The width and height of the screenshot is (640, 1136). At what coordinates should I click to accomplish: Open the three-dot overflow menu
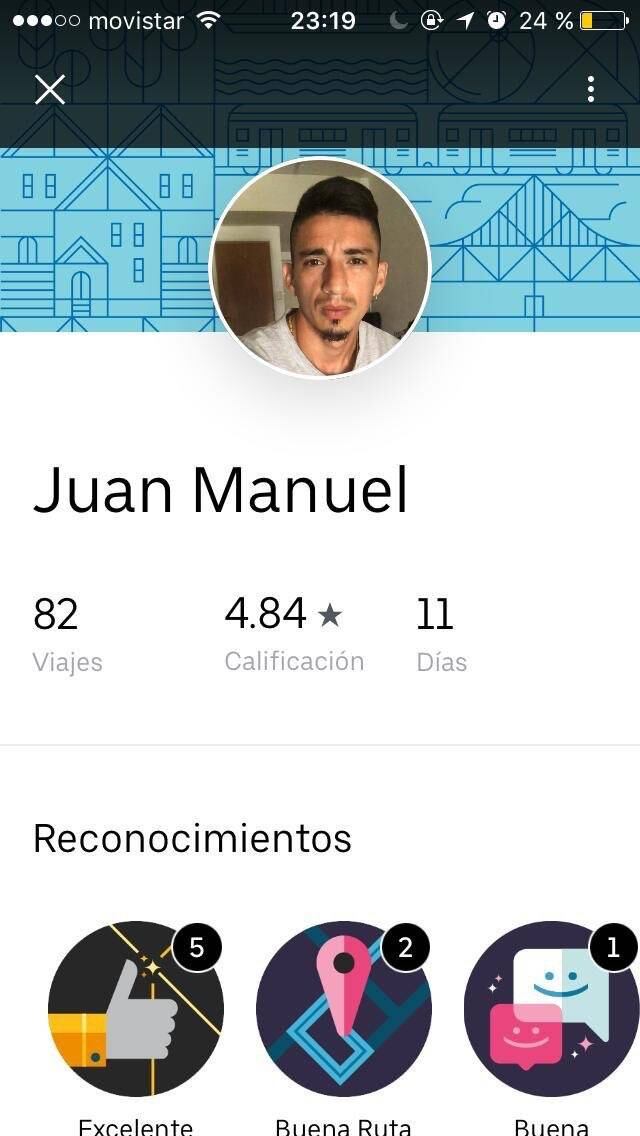[591, 90]
